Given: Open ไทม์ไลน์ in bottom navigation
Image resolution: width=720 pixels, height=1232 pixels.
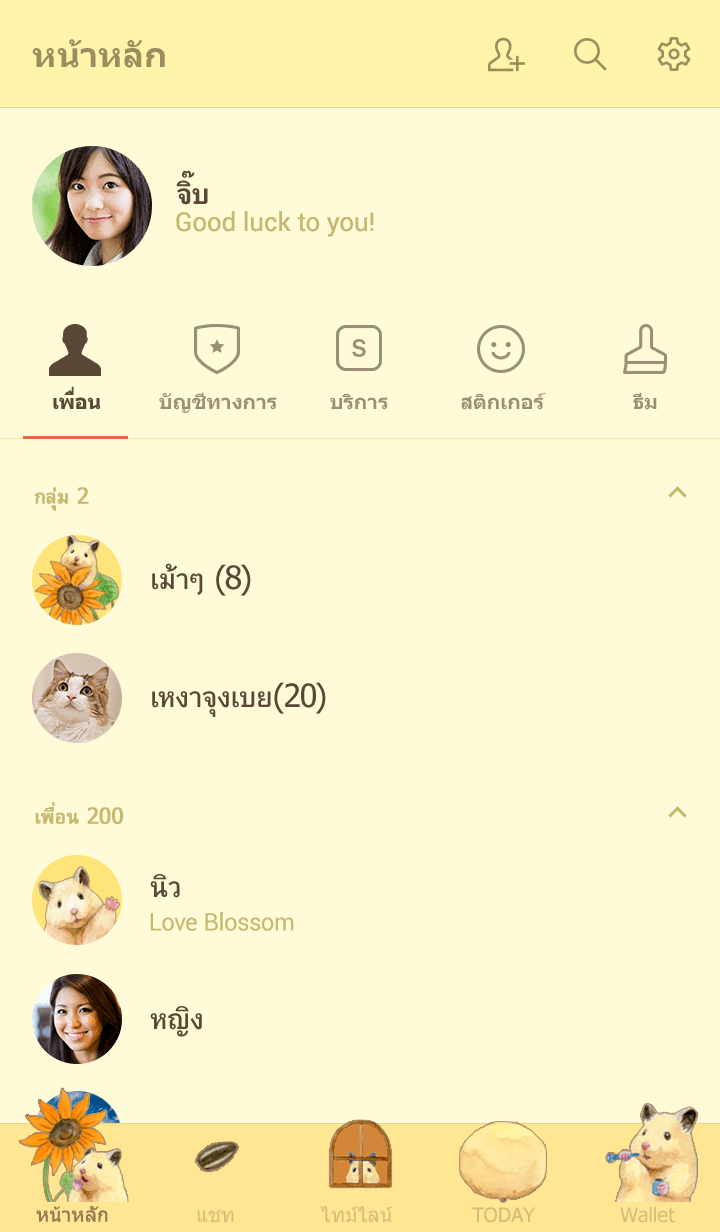Looking at the screenshot, I should pyautogui.click(x=359, y=1178).
